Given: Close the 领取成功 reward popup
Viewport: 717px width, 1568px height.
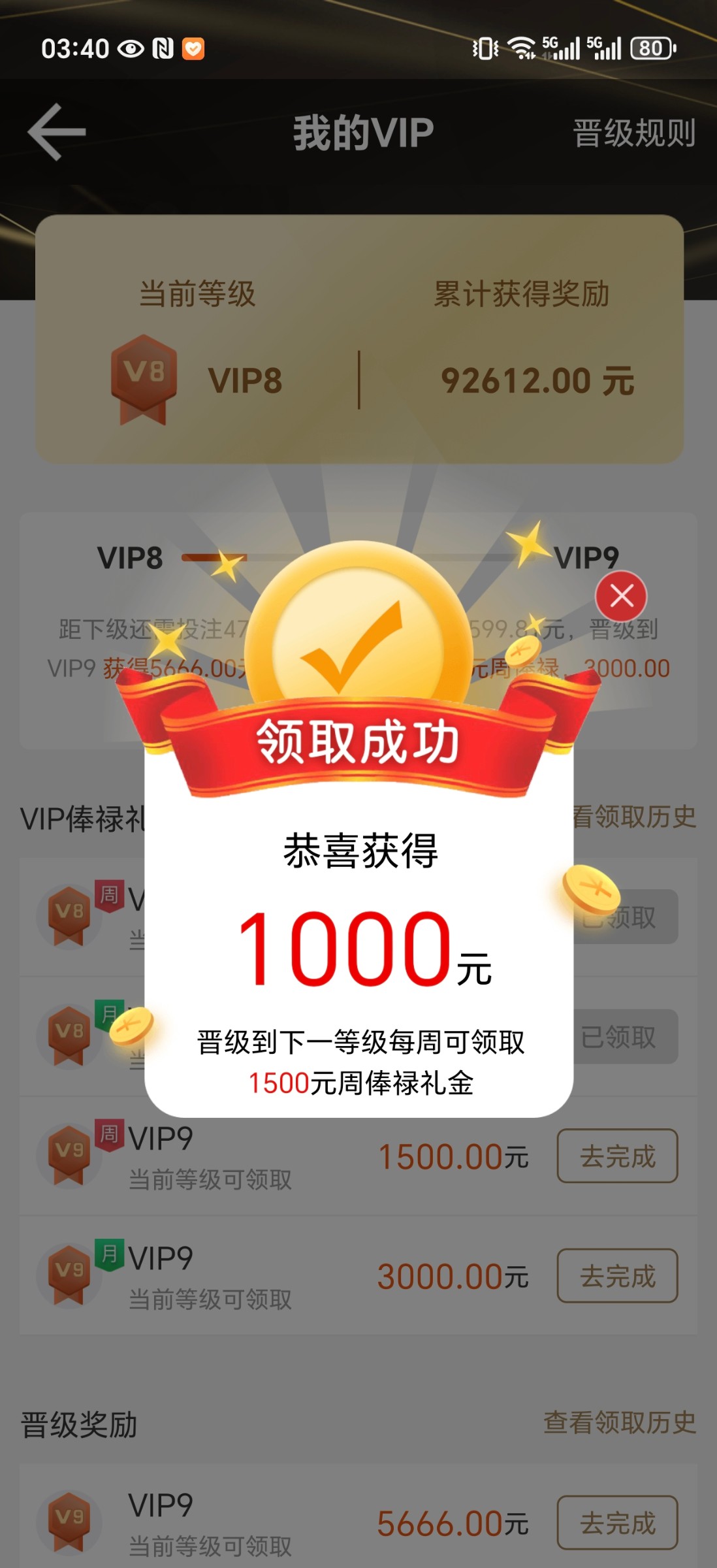Looking at the screenshot, I should 621,596.
